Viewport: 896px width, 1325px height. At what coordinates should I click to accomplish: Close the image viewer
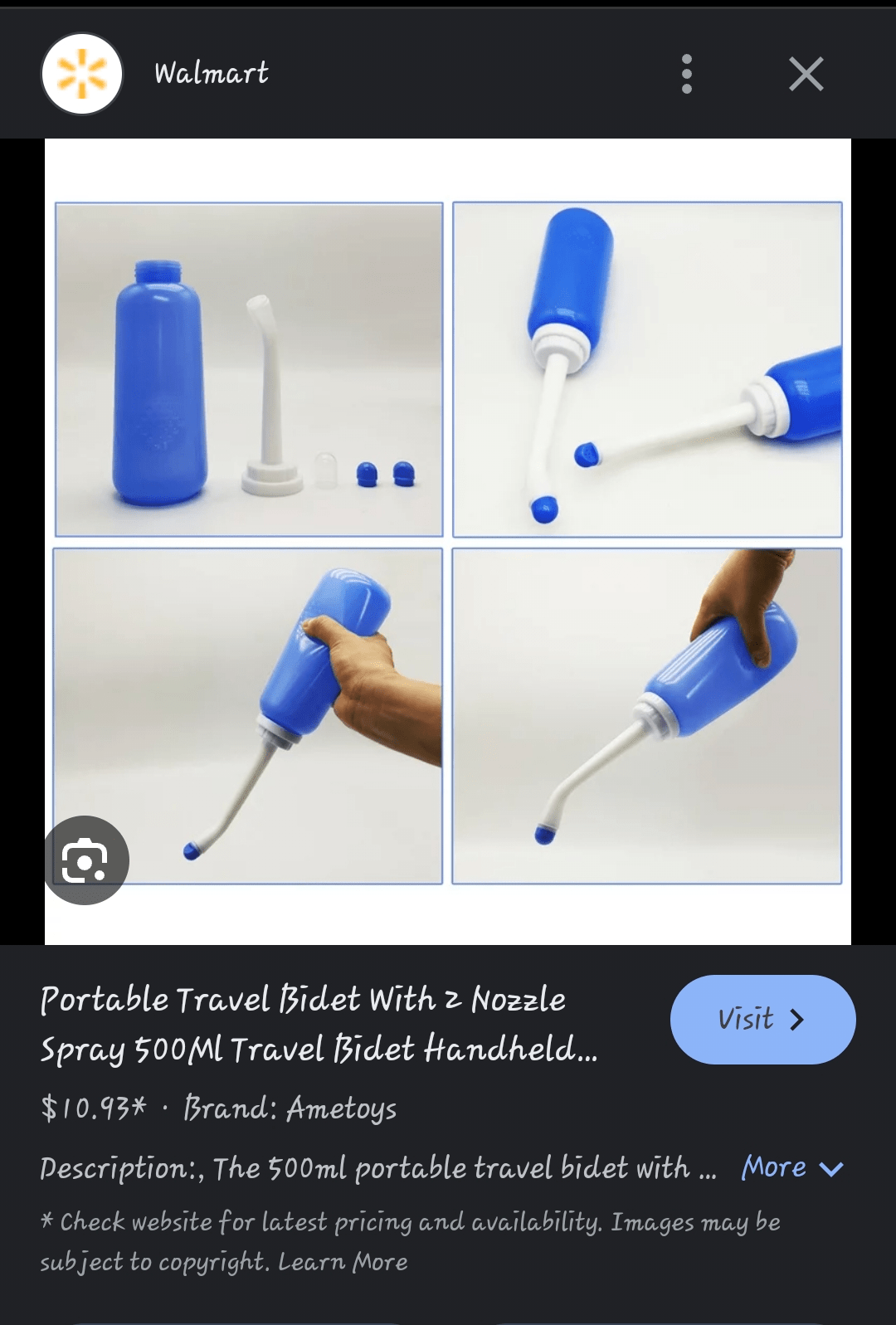(x=806, y=75)
